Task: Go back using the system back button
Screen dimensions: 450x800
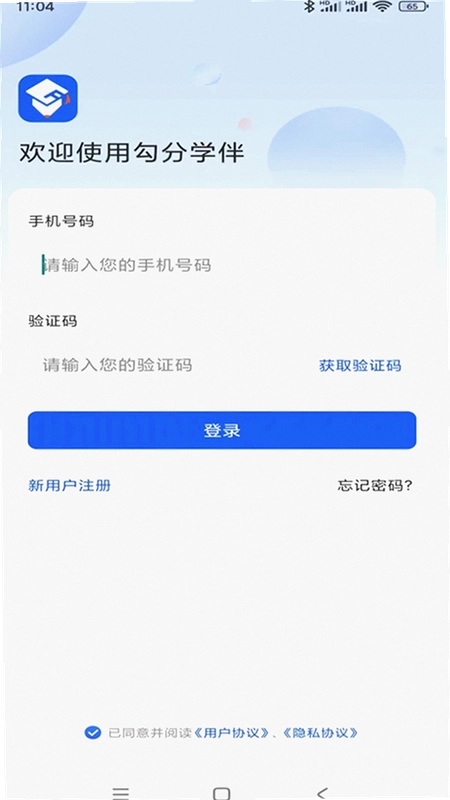Action: (321, 793)
